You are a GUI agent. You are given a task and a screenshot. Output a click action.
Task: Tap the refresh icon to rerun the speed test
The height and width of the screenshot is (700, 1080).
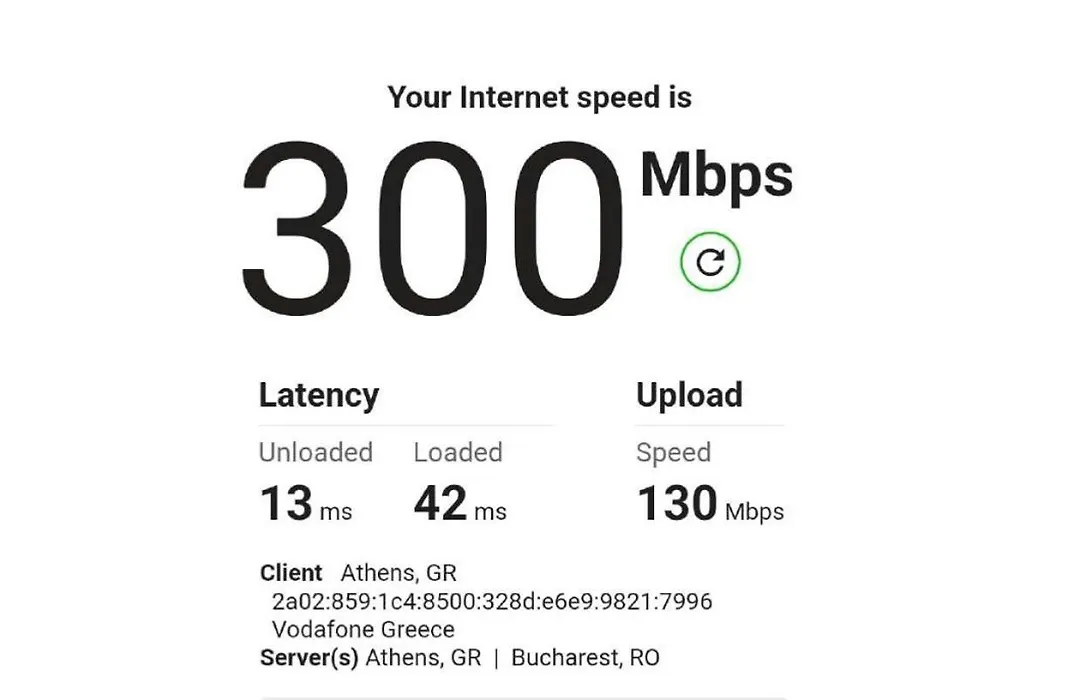[710, 262]
